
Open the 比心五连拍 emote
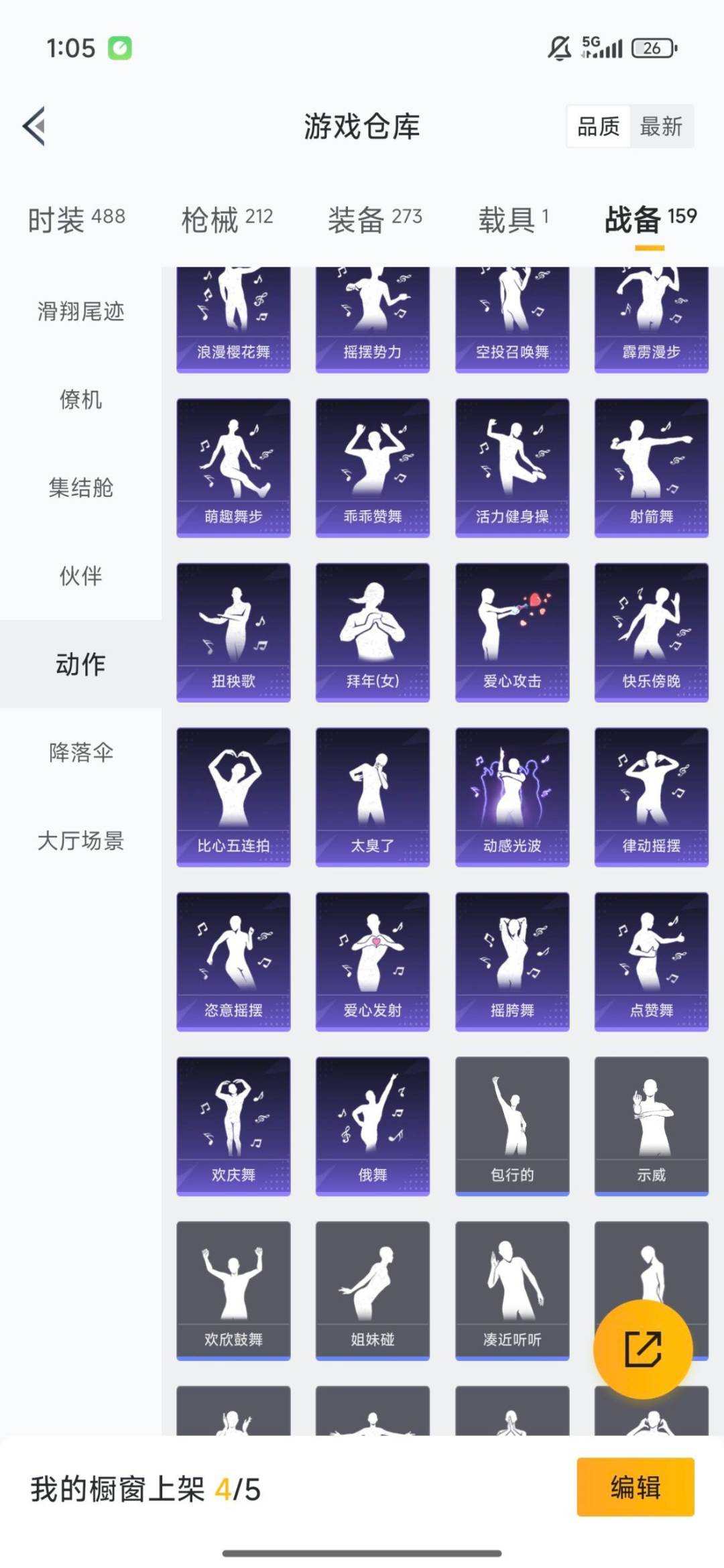coord(234,794)
